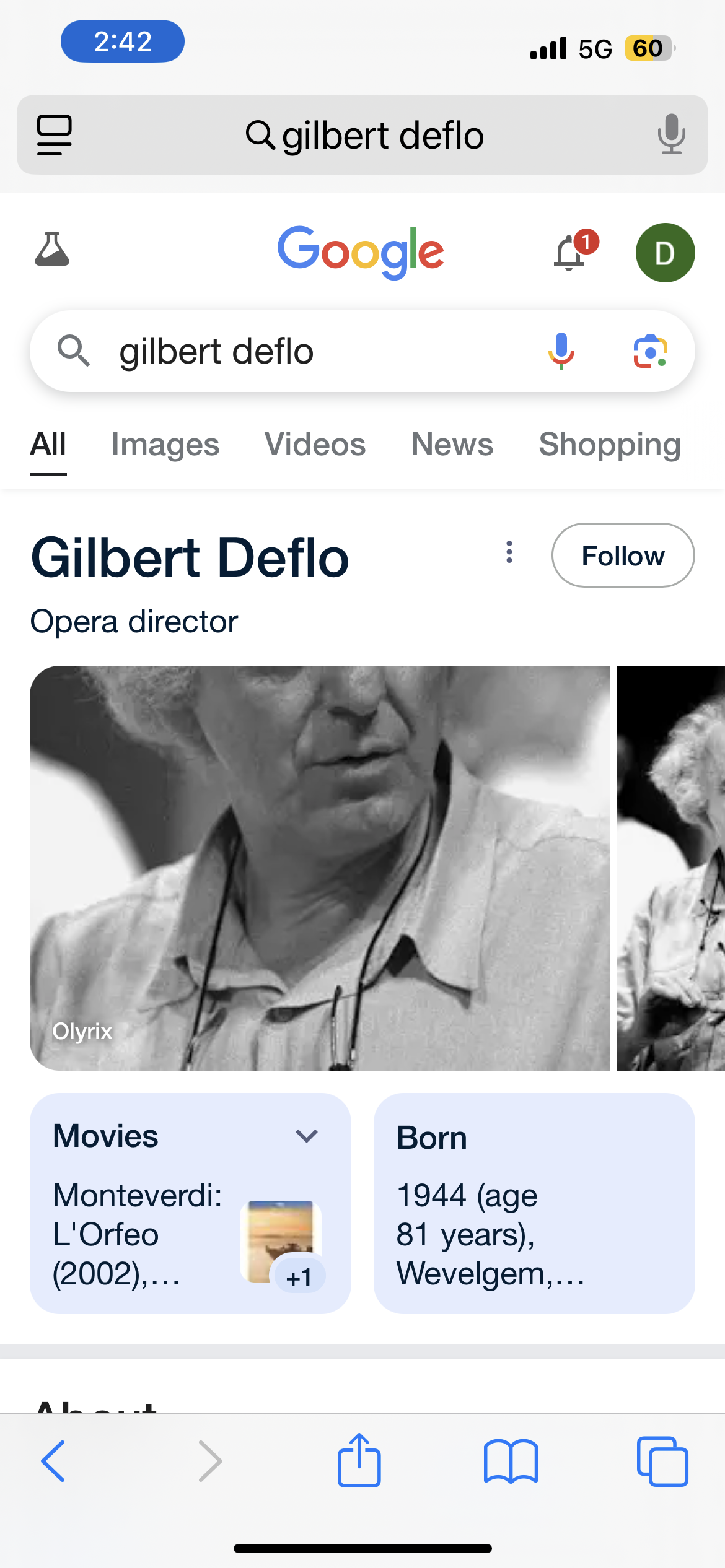The width and height of the screenshot is (725, 1568).
Task: Edit the Google search query field
Action: [310, 352]
